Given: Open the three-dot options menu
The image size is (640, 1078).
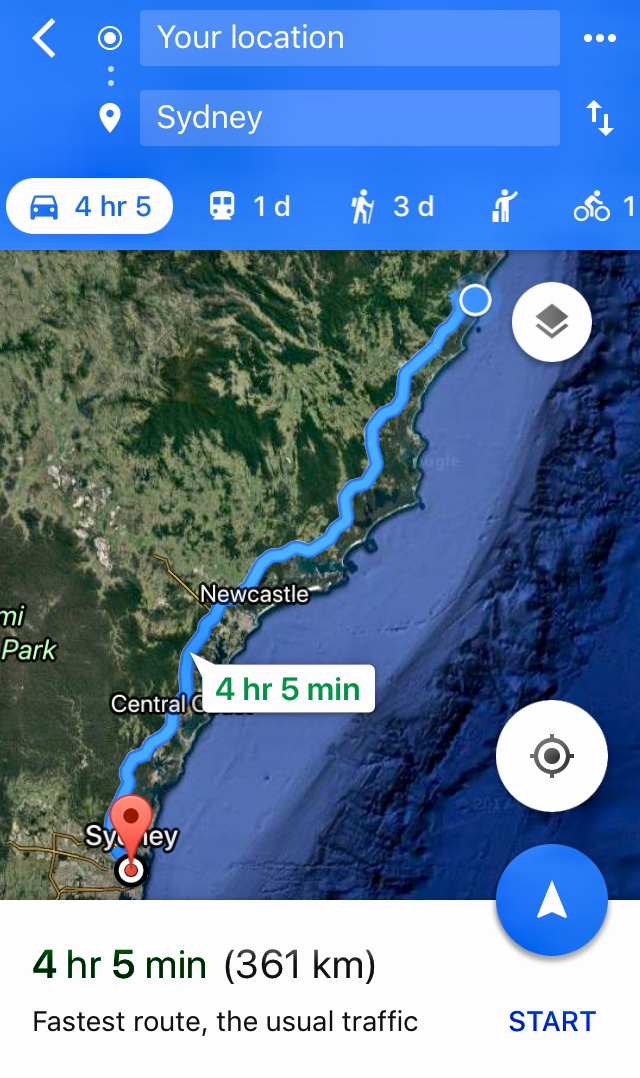Looking at the screenshot, I should point(599,38).
